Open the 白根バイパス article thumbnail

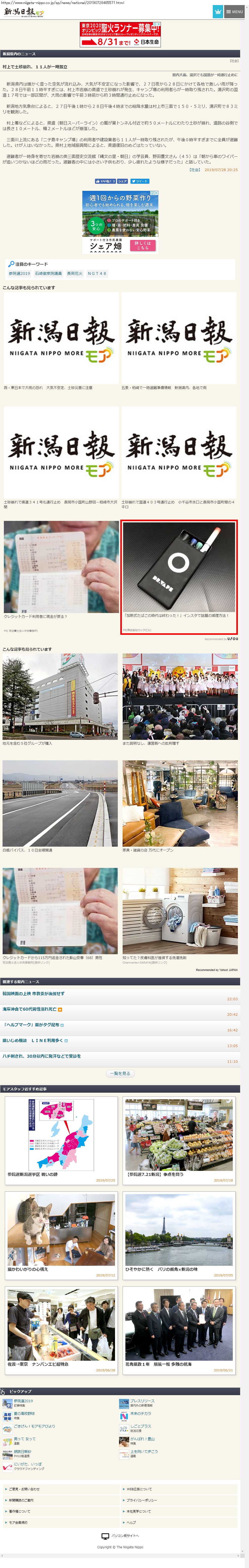pos(60,803)
